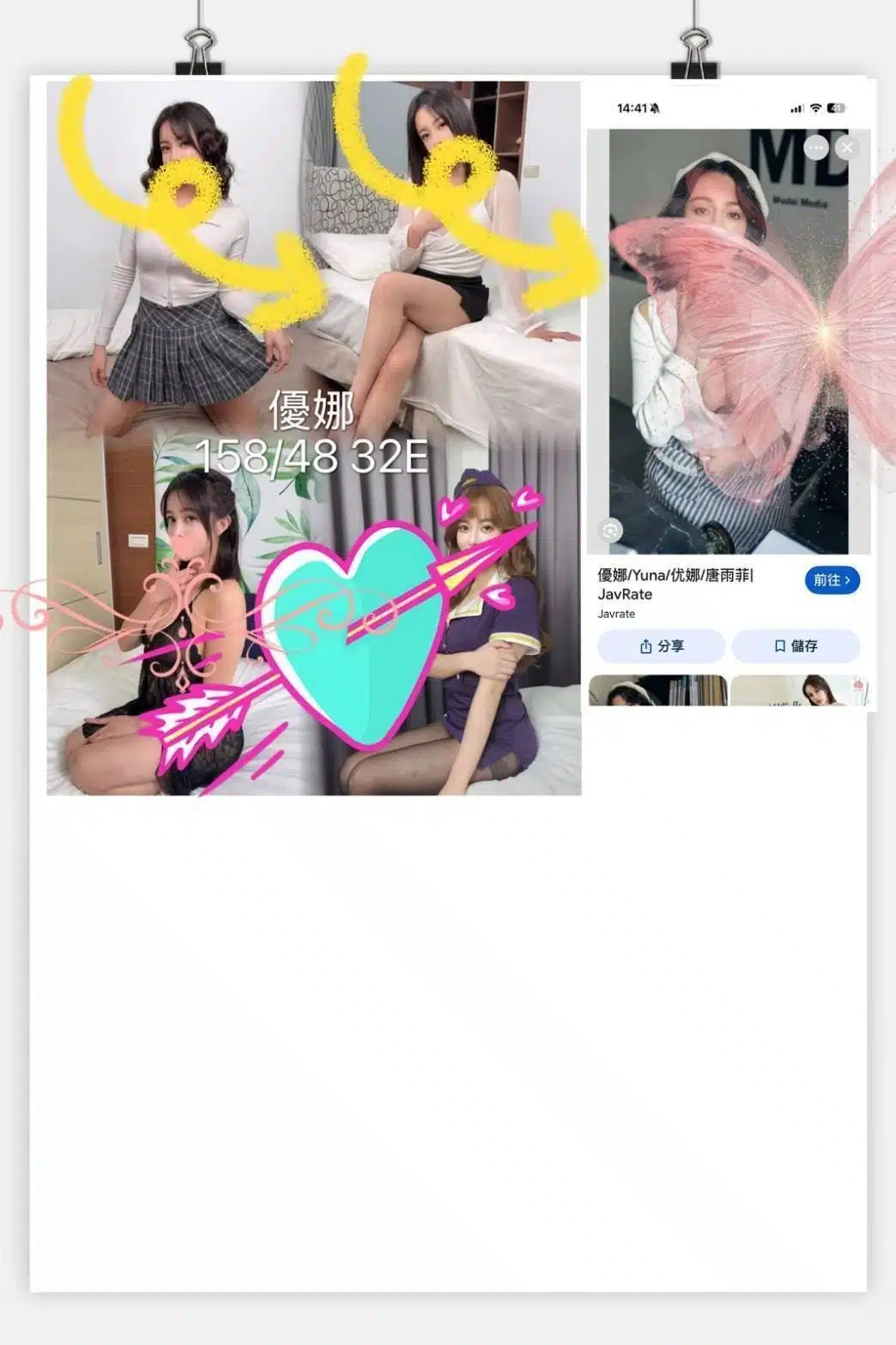896x1345 pixels.
Task: Tap the bookmark icon inside the 儲存 button
Action: coord(779,646)
